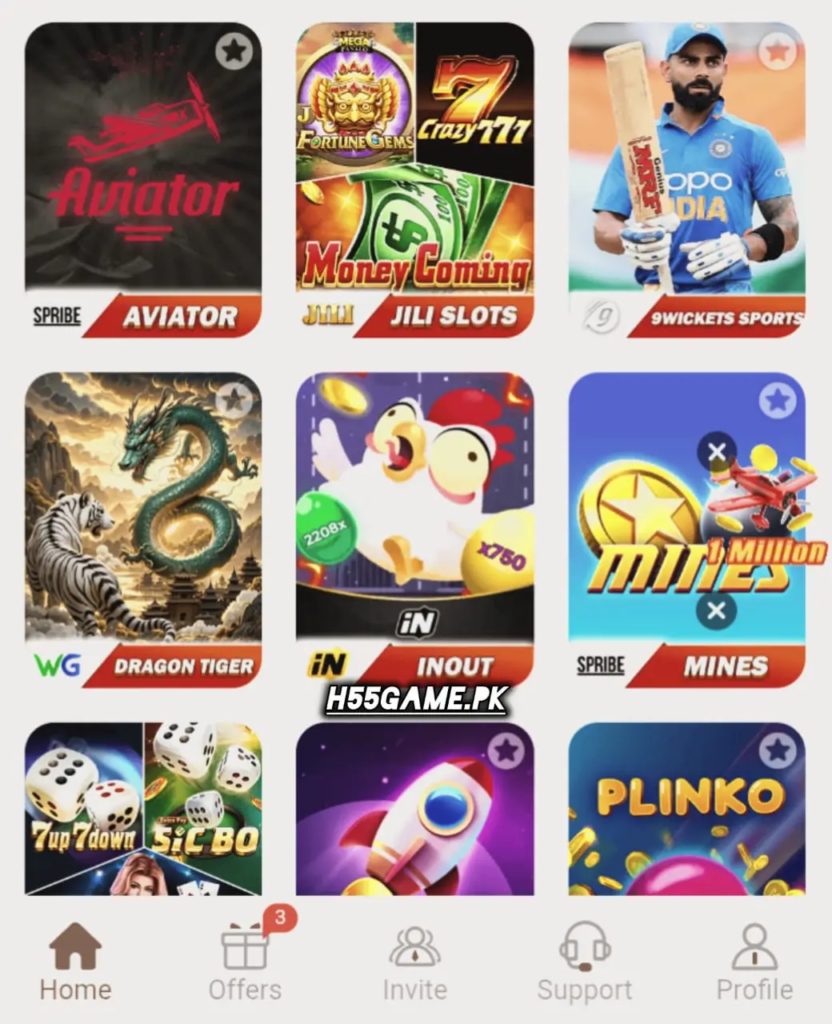Open the Dragon Tiger game card
832x1024 pixels.
pos(143,530)
